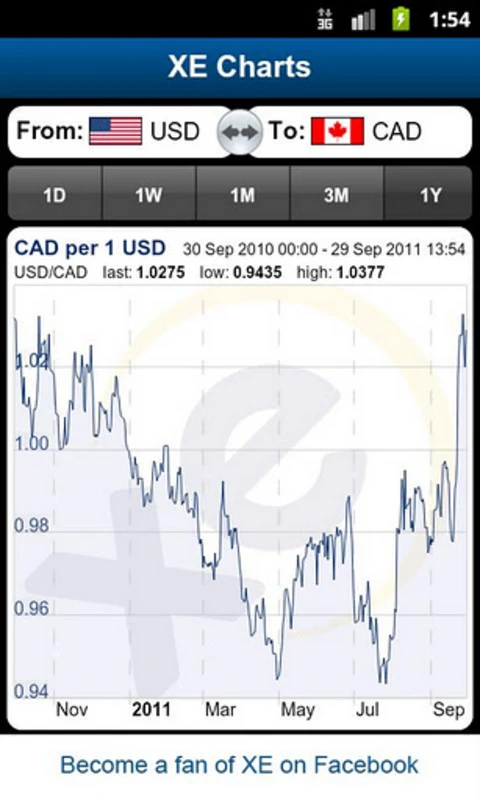Open Become a fan of XE on Facebook

tap(239, 765)
